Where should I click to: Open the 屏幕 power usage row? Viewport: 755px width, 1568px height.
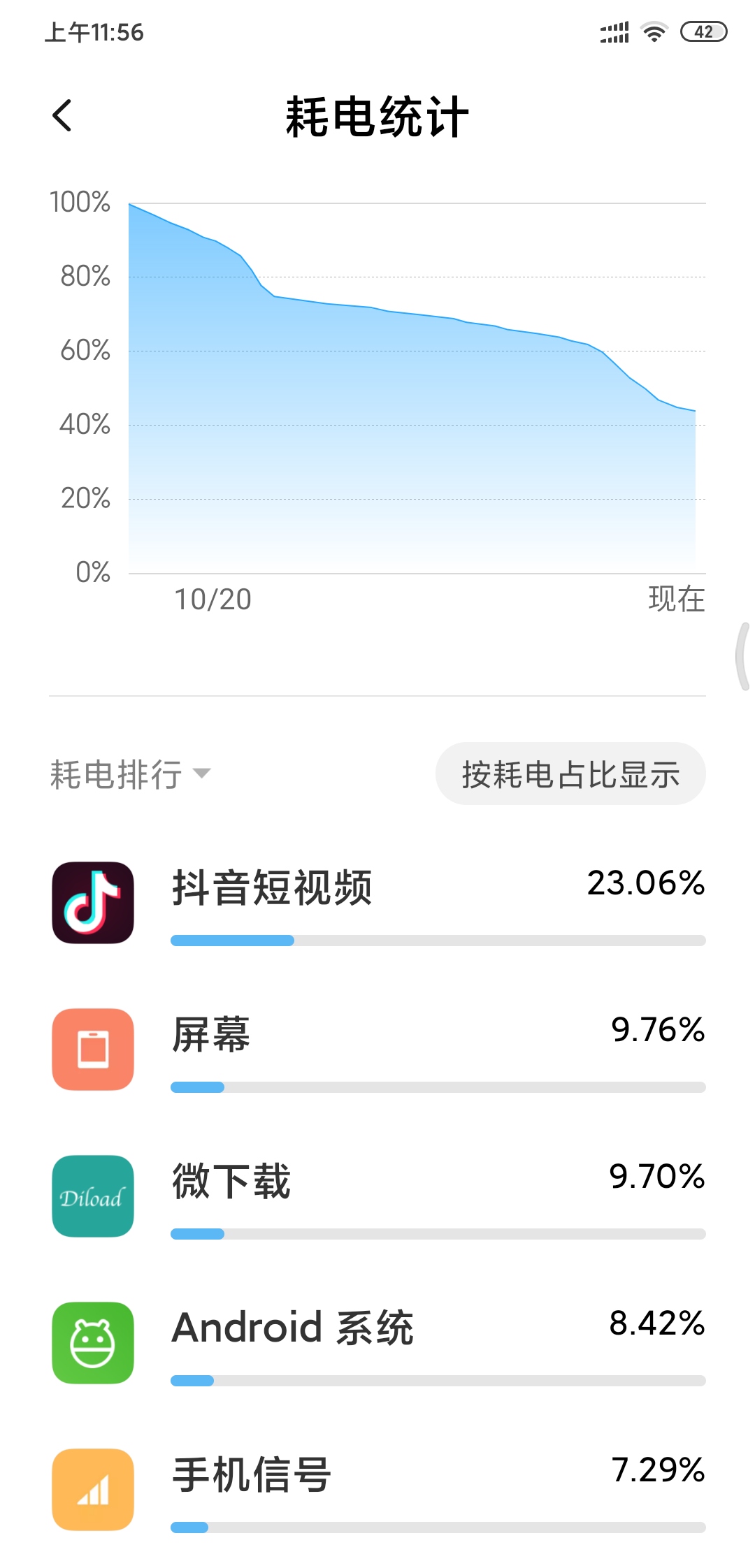tap(377, 1050)
